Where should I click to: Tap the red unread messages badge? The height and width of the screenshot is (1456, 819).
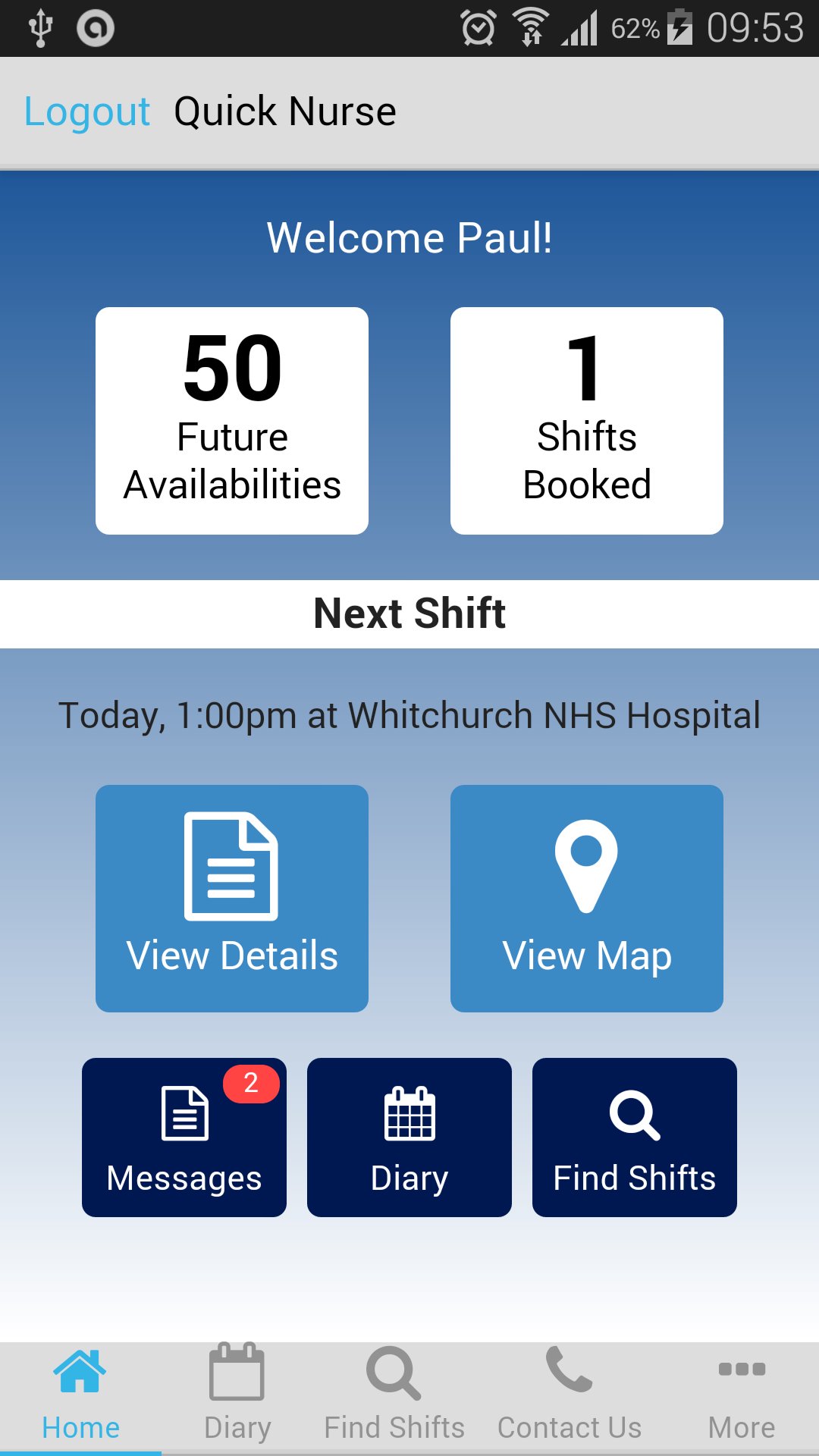click(x=250, y=1084)
